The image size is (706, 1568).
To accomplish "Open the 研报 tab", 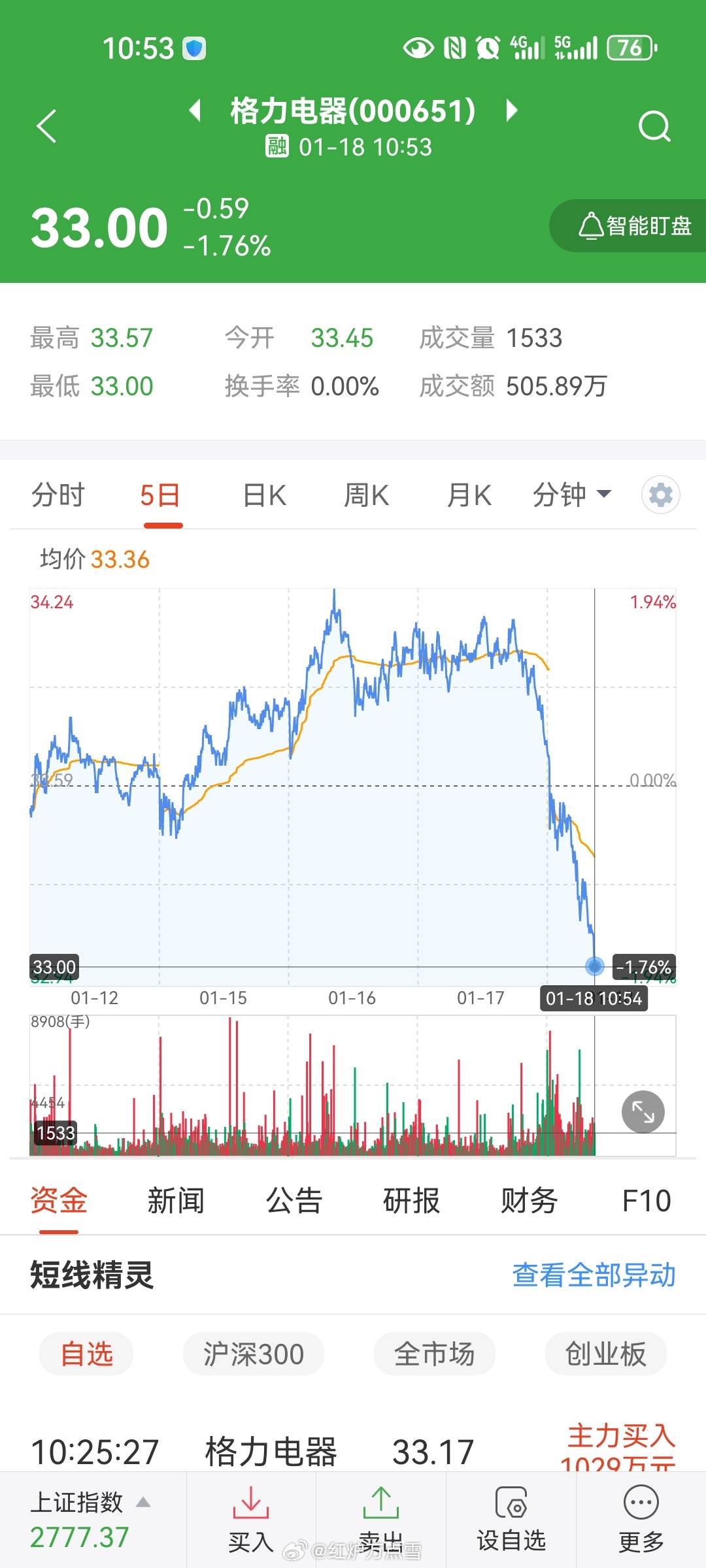I will point(412,1200).
